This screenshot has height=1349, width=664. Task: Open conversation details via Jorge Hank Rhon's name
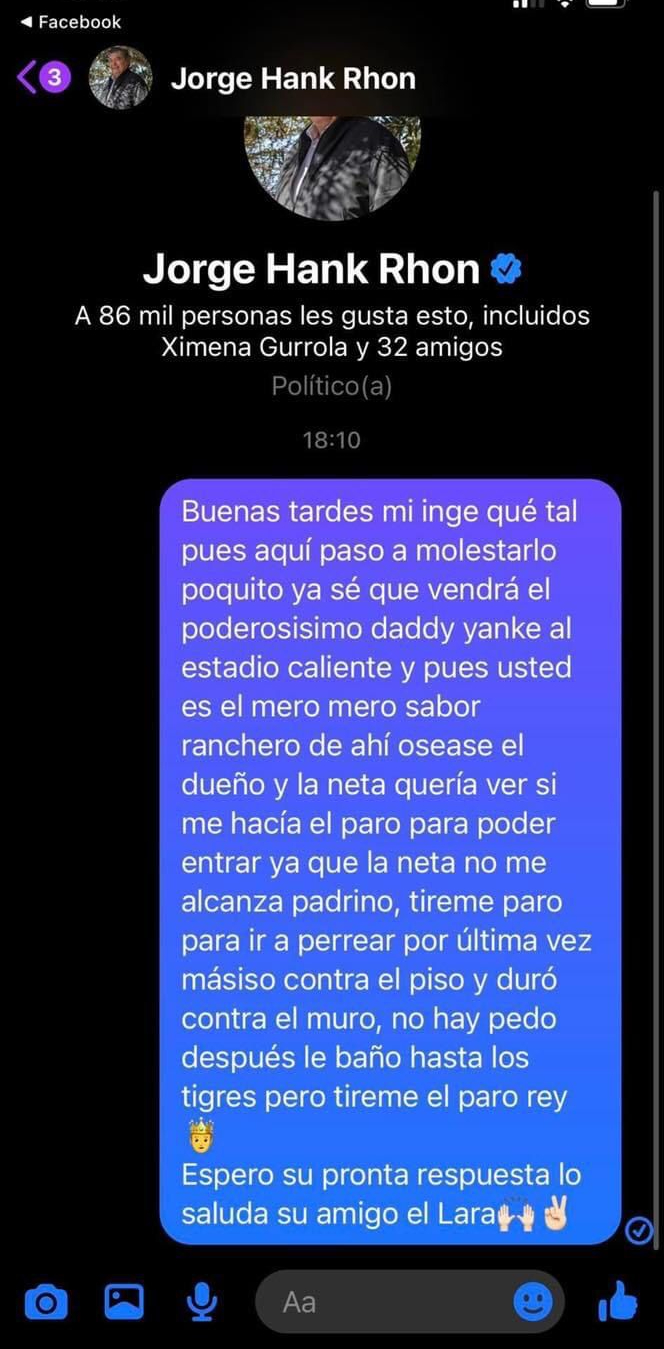(292, 79)
